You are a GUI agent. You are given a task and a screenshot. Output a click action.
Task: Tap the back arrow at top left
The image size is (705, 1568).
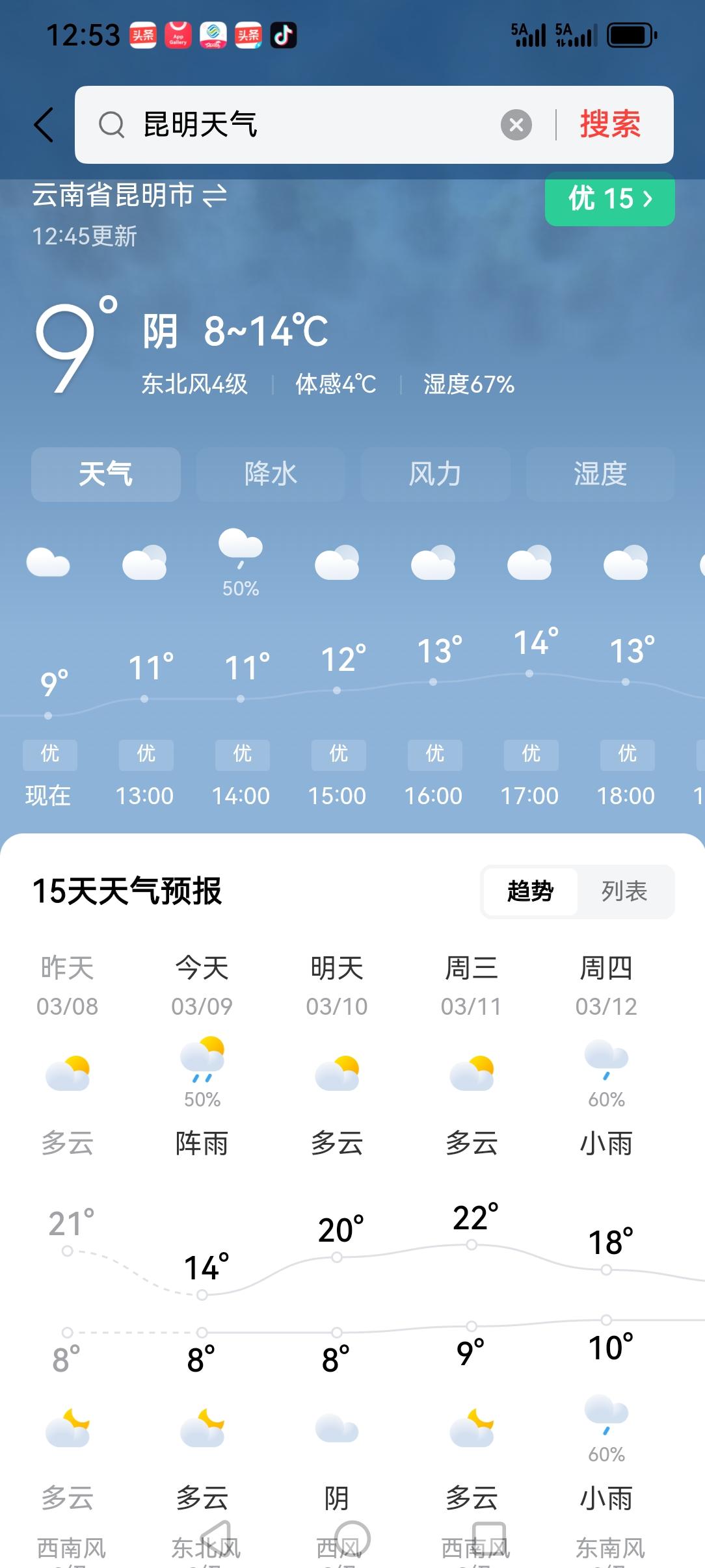pos(44,125)
